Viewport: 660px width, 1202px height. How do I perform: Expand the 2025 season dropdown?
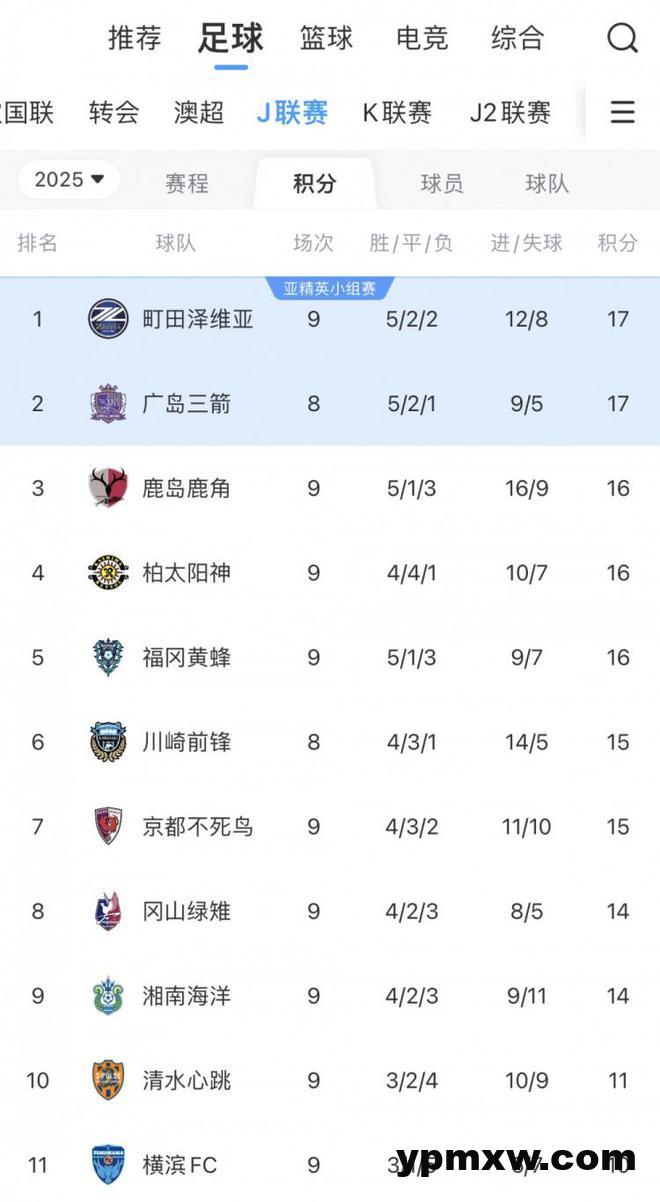(69, 180)
